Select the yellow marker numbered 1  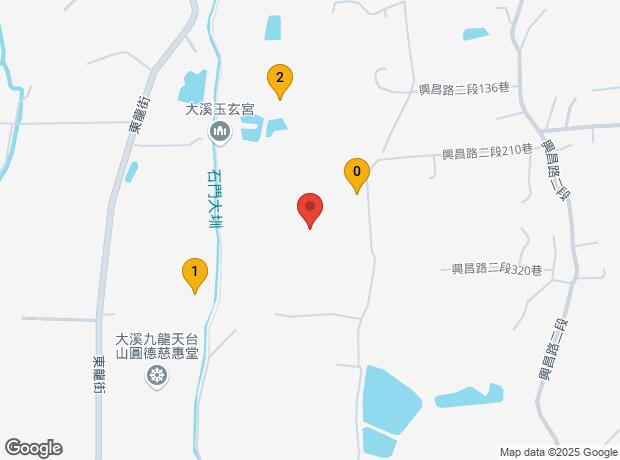tap(195, 273)
